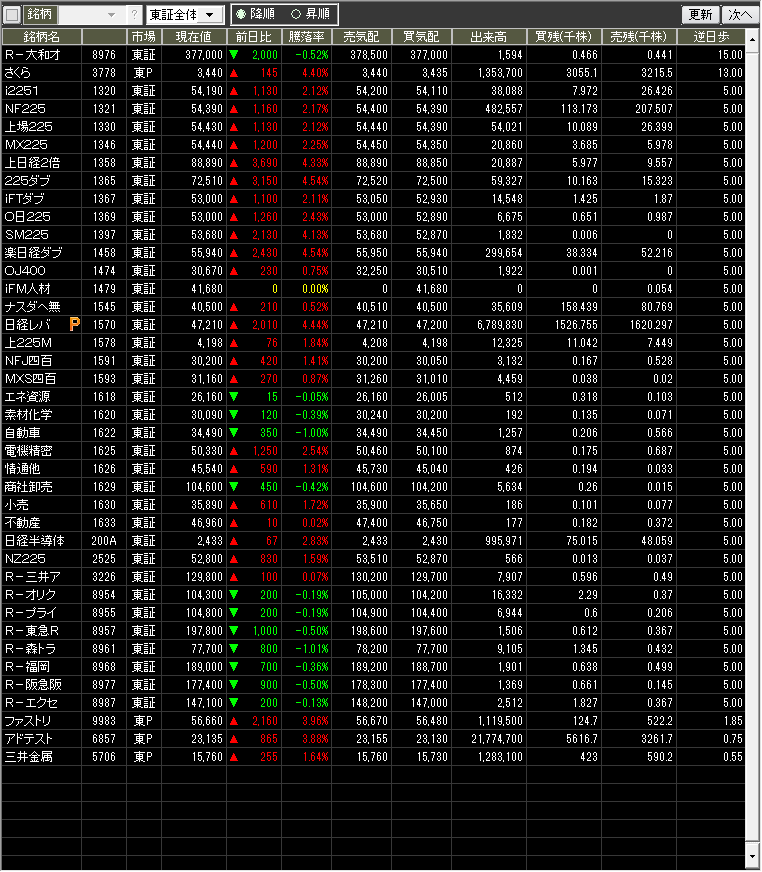Tap the 更新 refresh button

point(700,15)
